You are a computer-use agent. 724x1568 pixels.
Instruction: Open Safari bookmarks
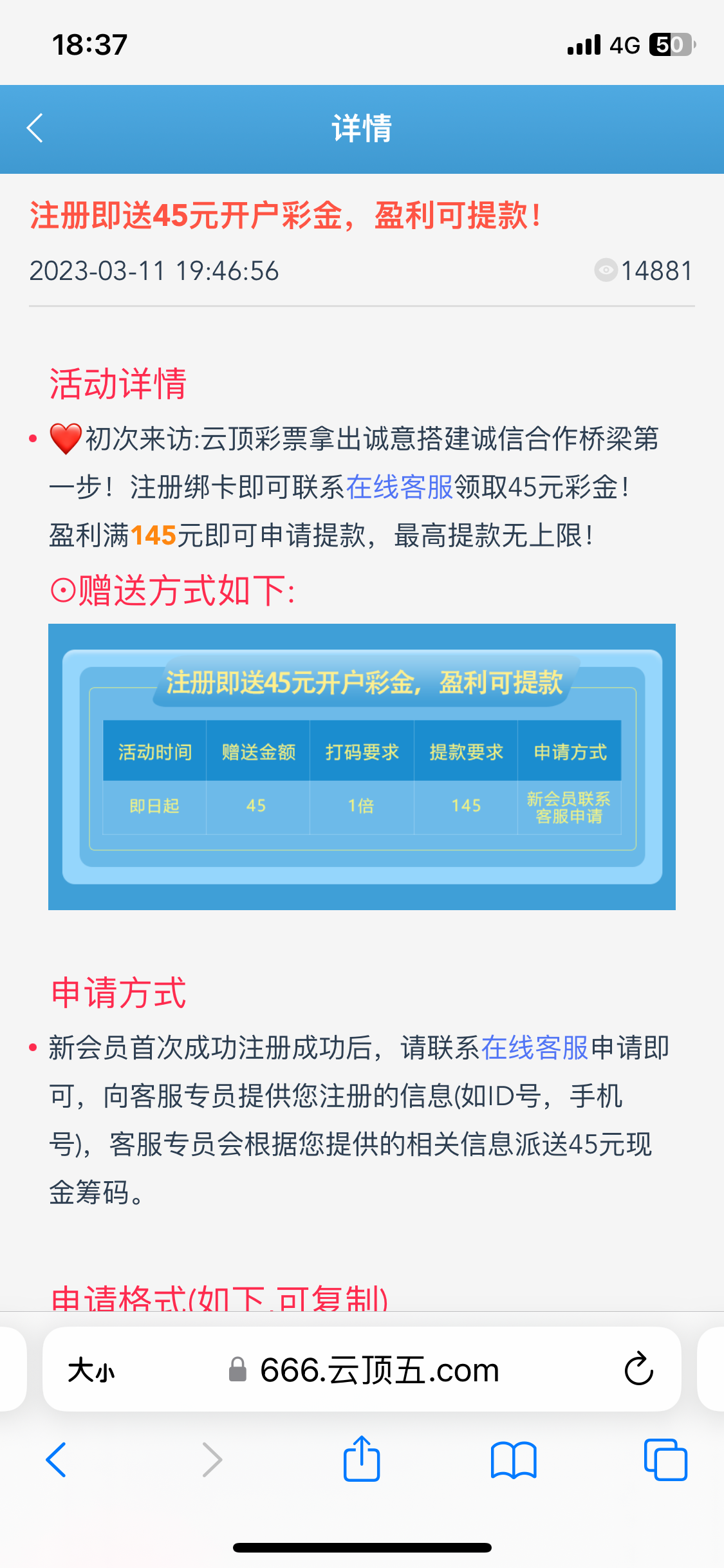tap(513, 1459)
